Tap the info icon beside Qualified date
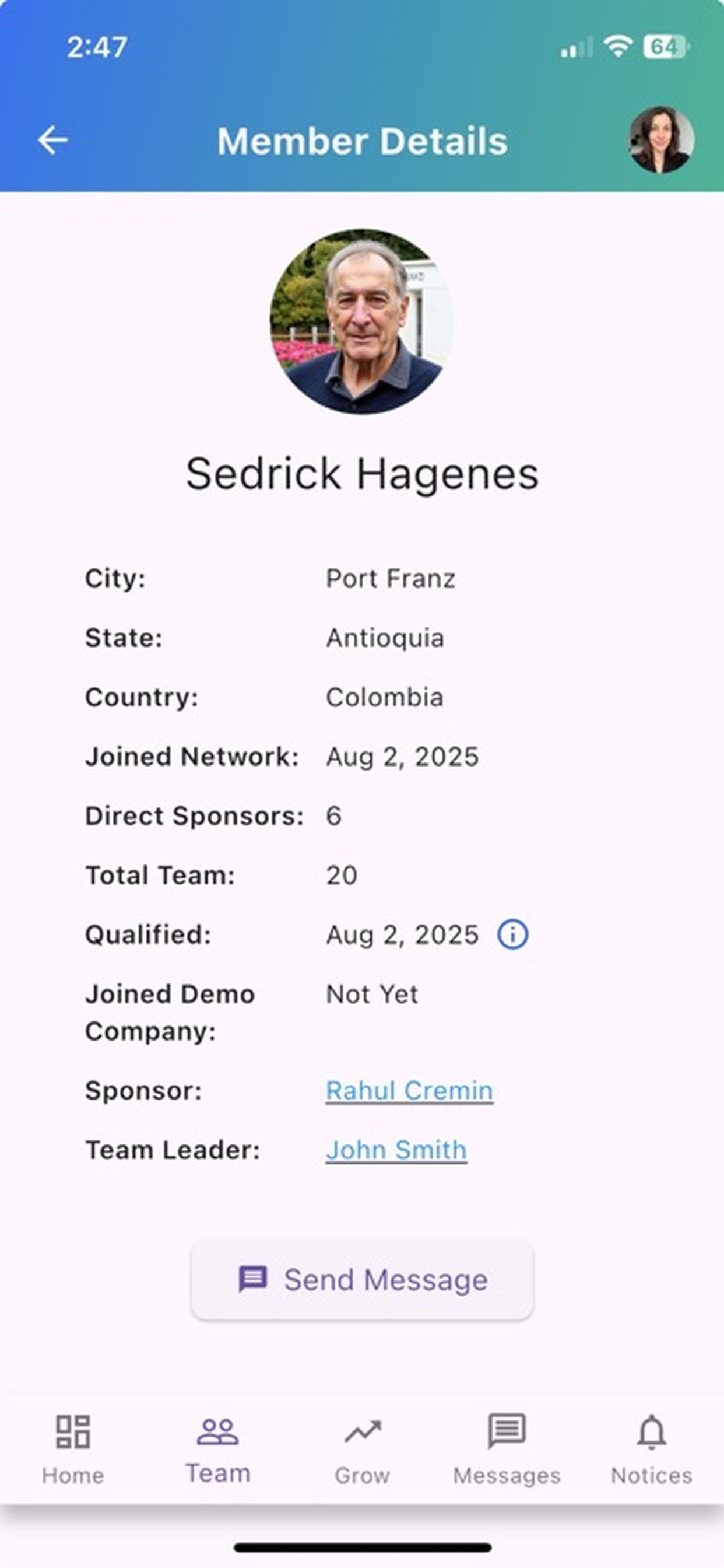This screenshot has height=1568, width=724. pos(512,934)
